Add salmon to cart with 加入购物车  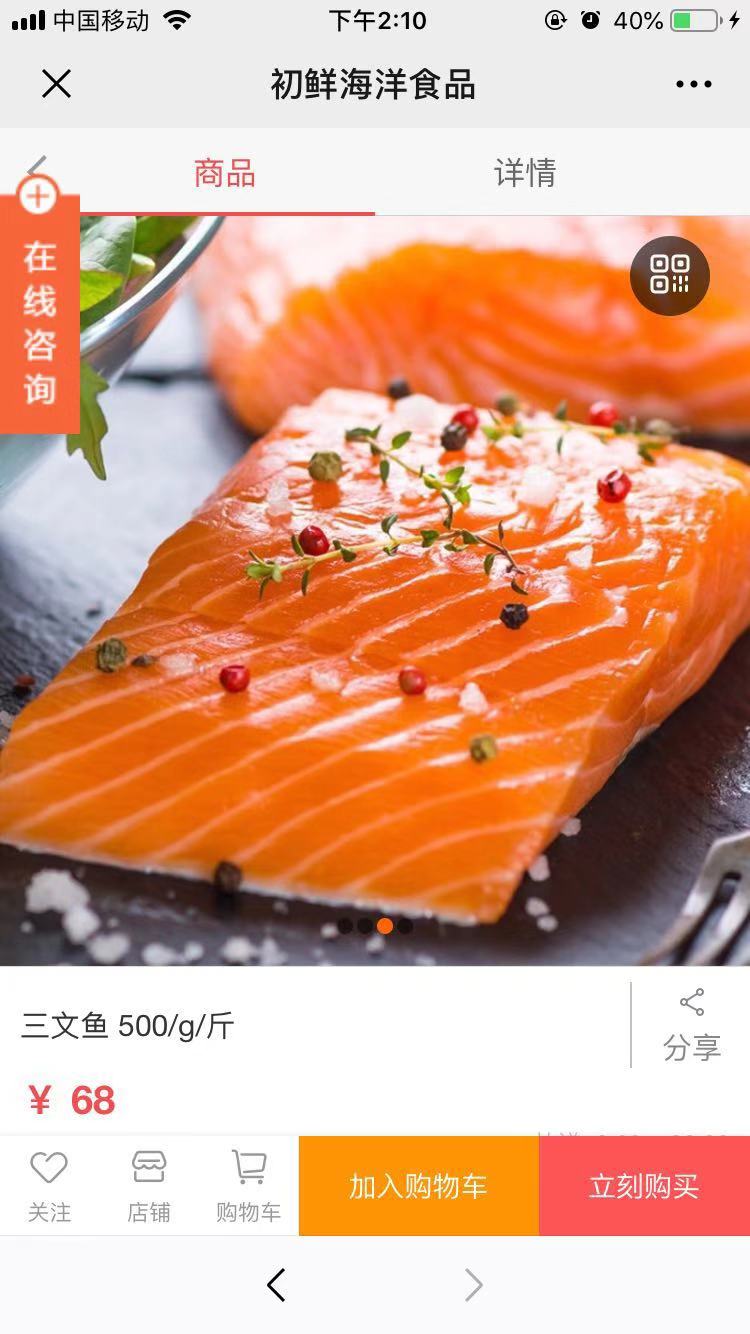418,1186
